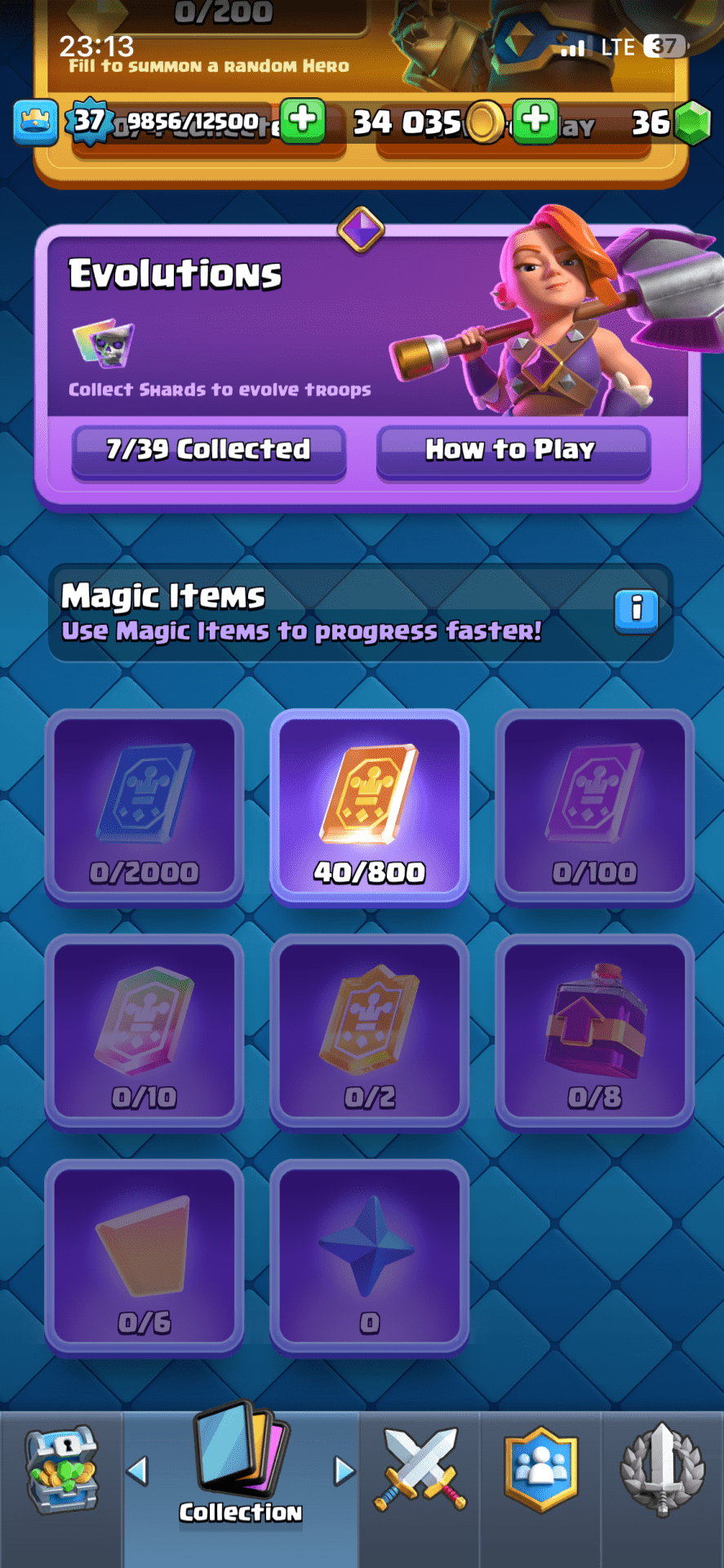The width and height of the screenshot is (724, 1568).
Task: Switch to the Battle crossed swords tab
Action: click(420, 1470)
